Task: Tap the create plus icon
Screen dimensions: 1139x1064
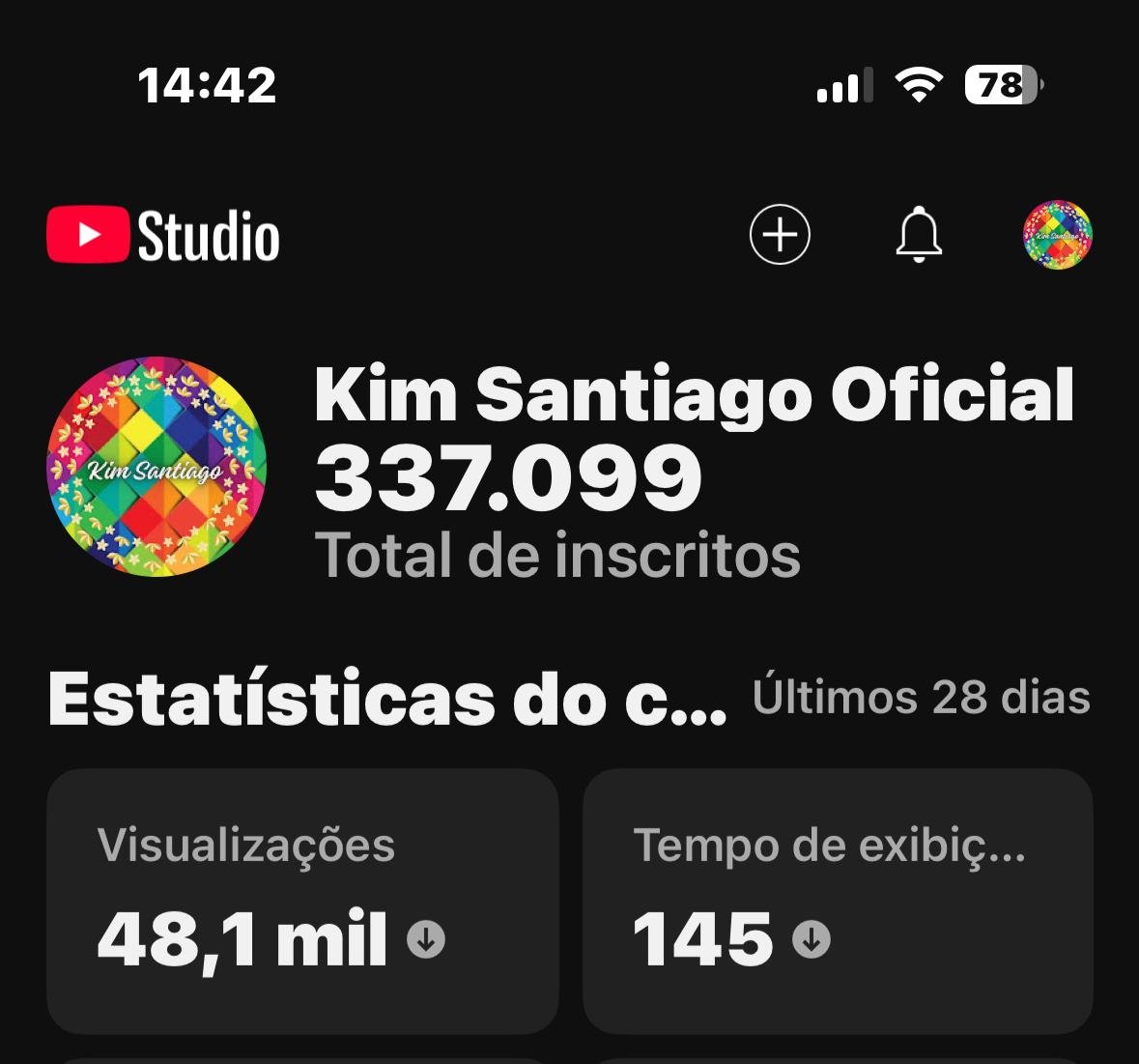Action: 780,235
